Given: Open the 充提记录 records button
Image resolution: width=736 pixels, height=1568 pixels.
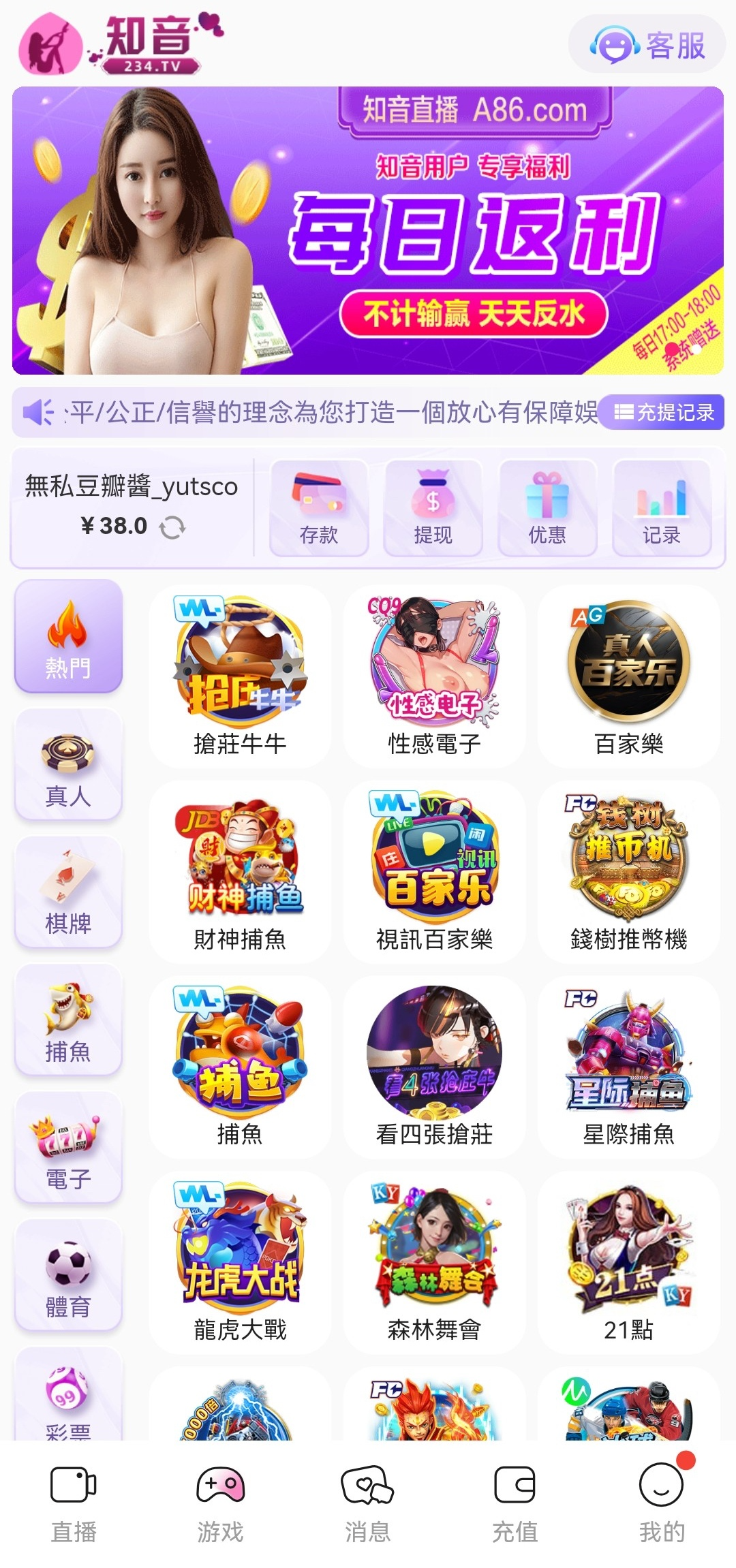Looking at the screenshot, I should pyautogui.click(x=664, y=412).
